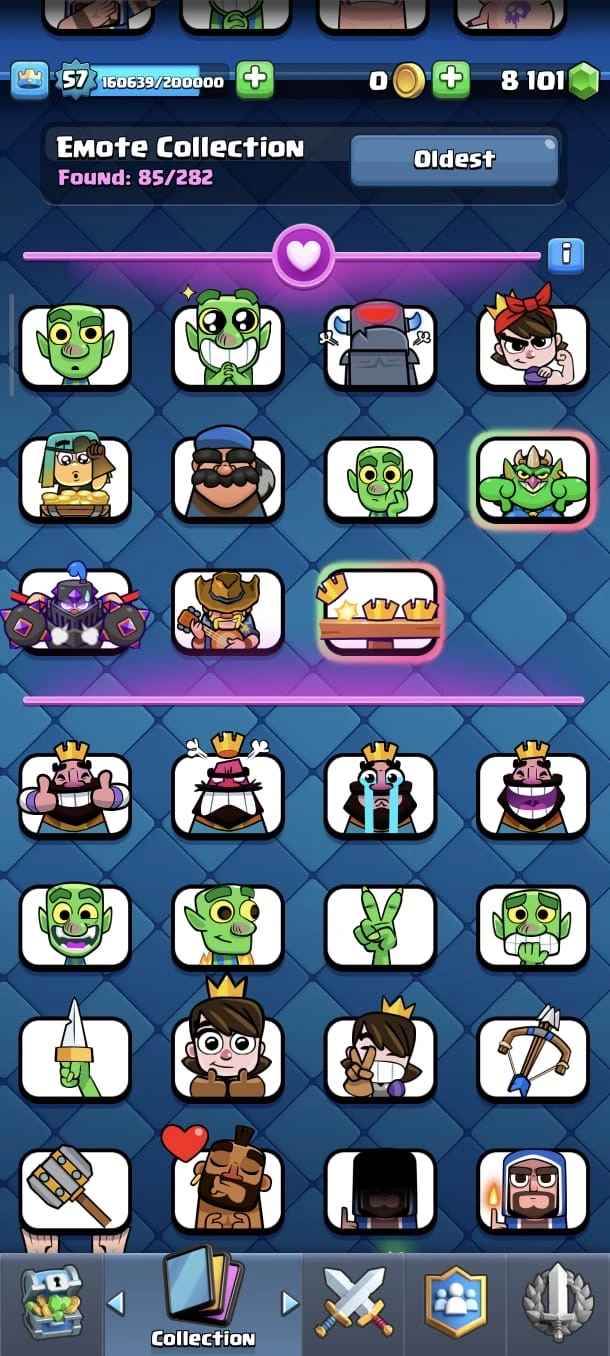Select the crossbow emote
This screenshot has height=1356, width=610.
point(533,1058)
